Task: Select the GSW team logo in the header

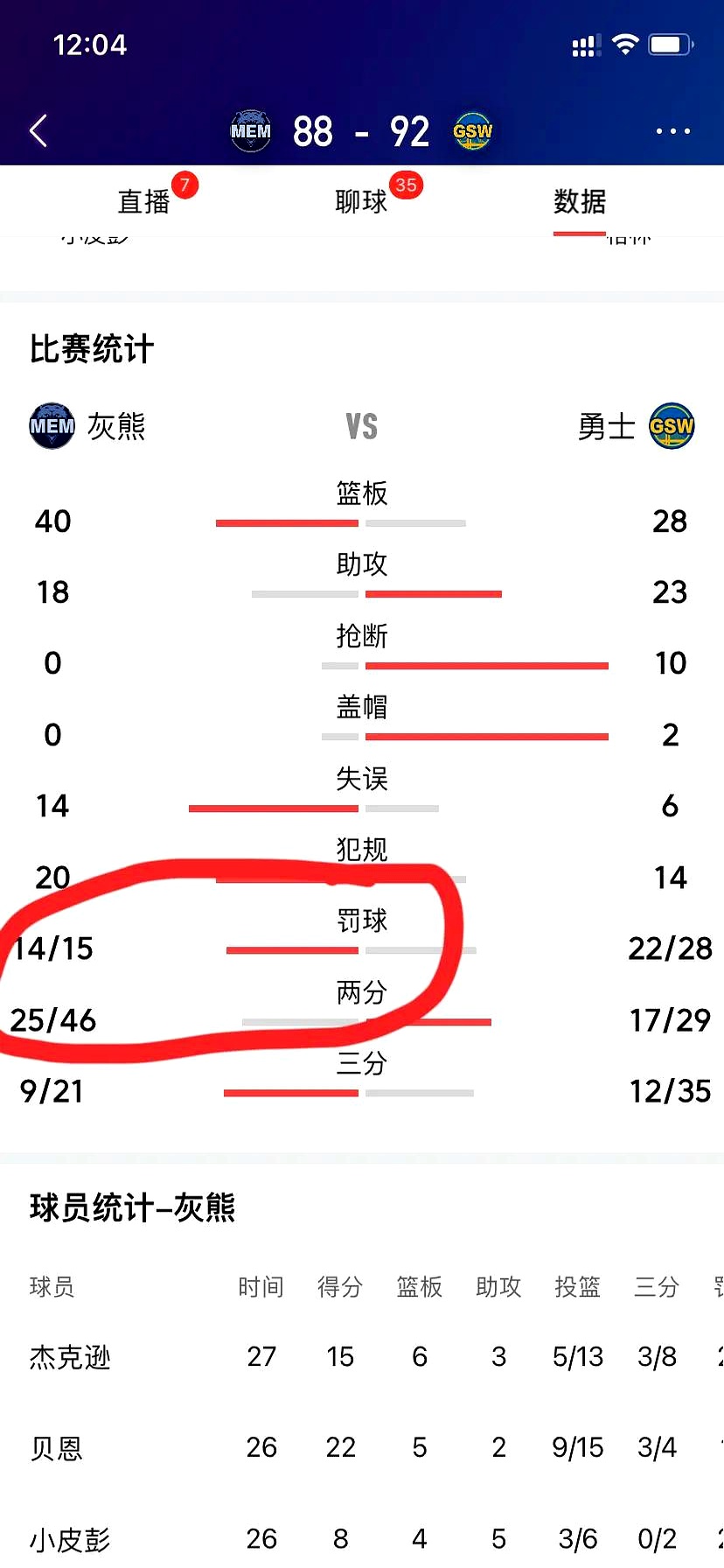Action: [x=472, y=129]
